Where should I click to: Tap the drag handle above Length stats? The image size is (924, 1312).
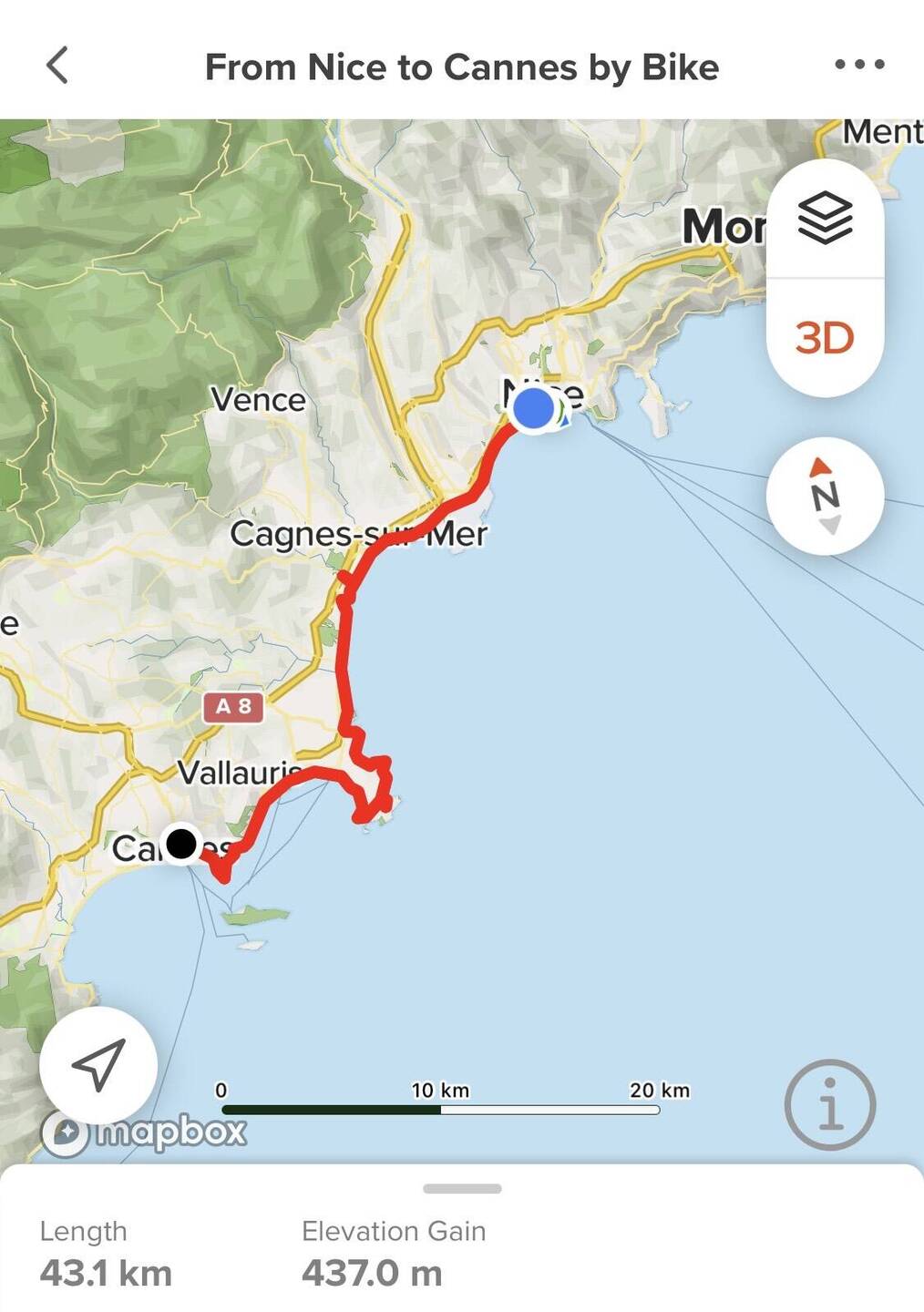point(462,1187)
